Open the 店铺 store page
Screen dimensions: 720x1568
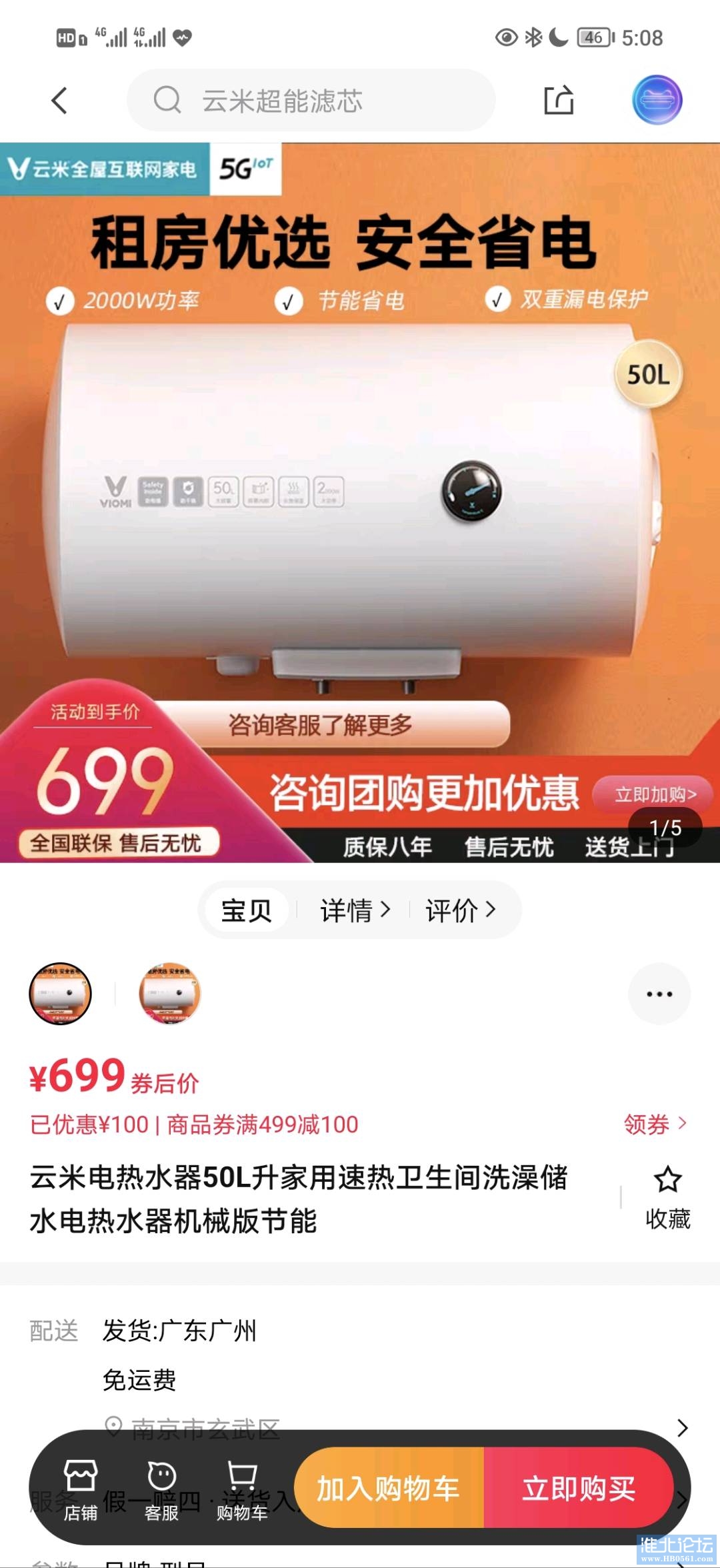81,1489
